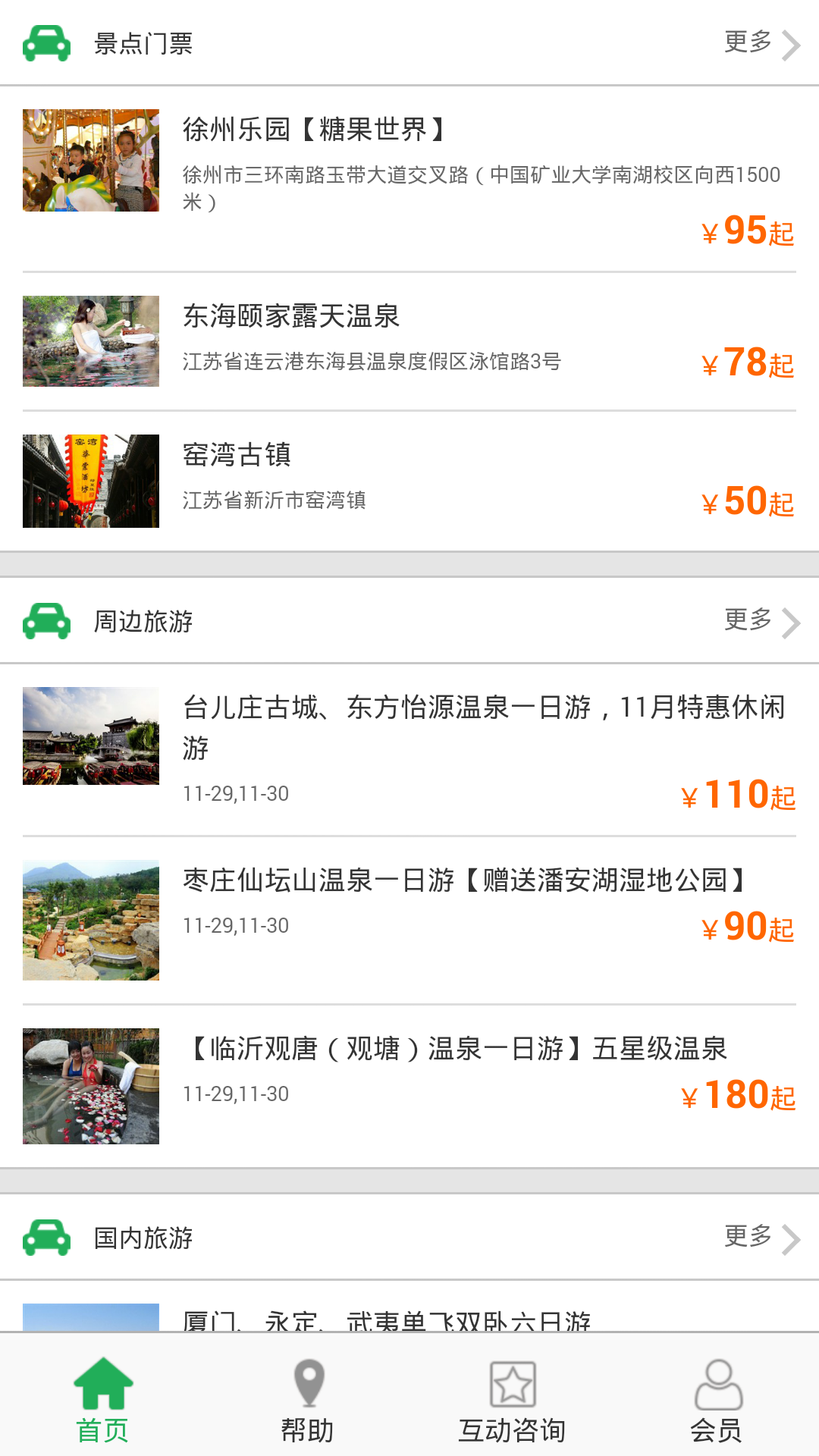Open 台儿庄古城、东方怡源温泉一日游 tour
The height and width of the screenshot is (1456, 819).
409,749
